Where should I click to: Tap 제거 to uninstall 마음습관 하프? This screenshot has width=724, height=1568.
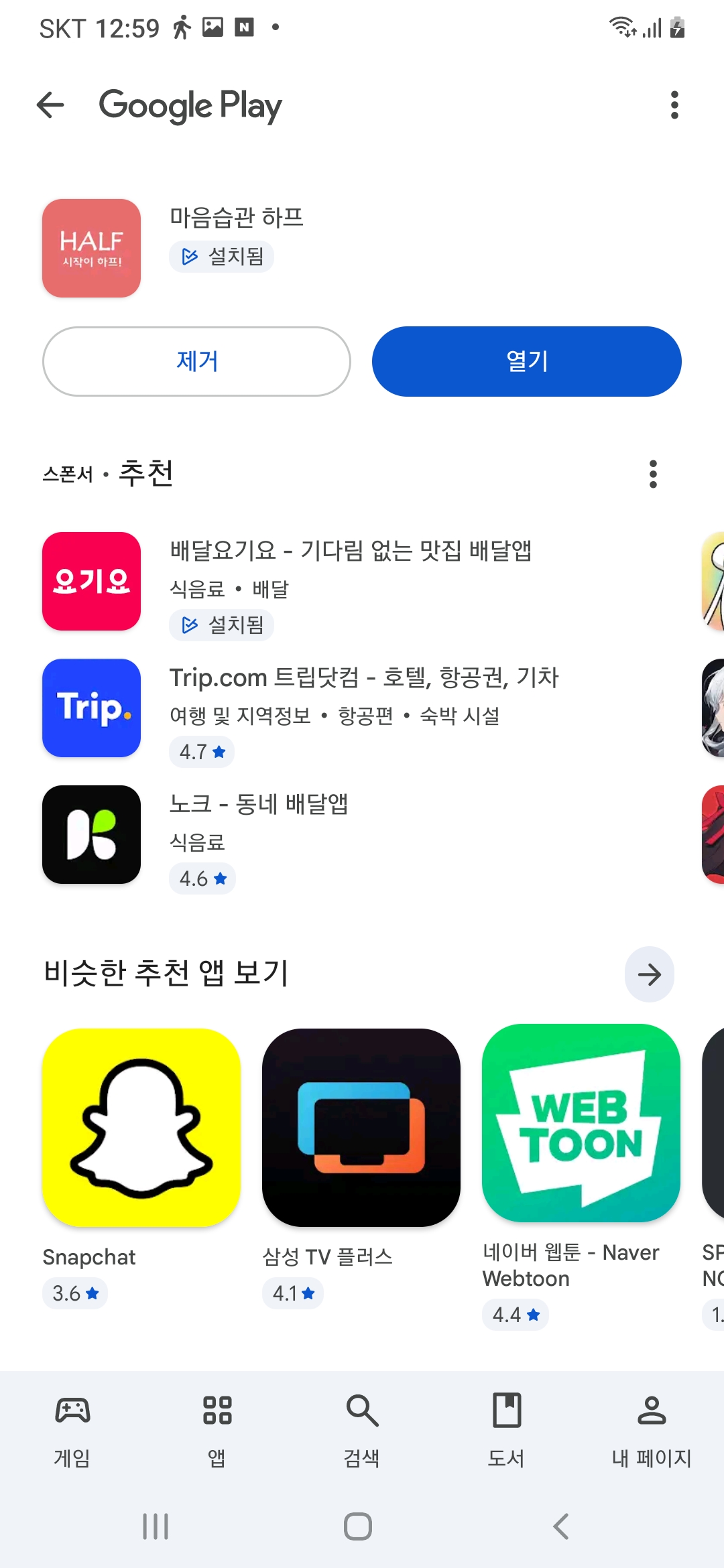(x=196, y=361)
